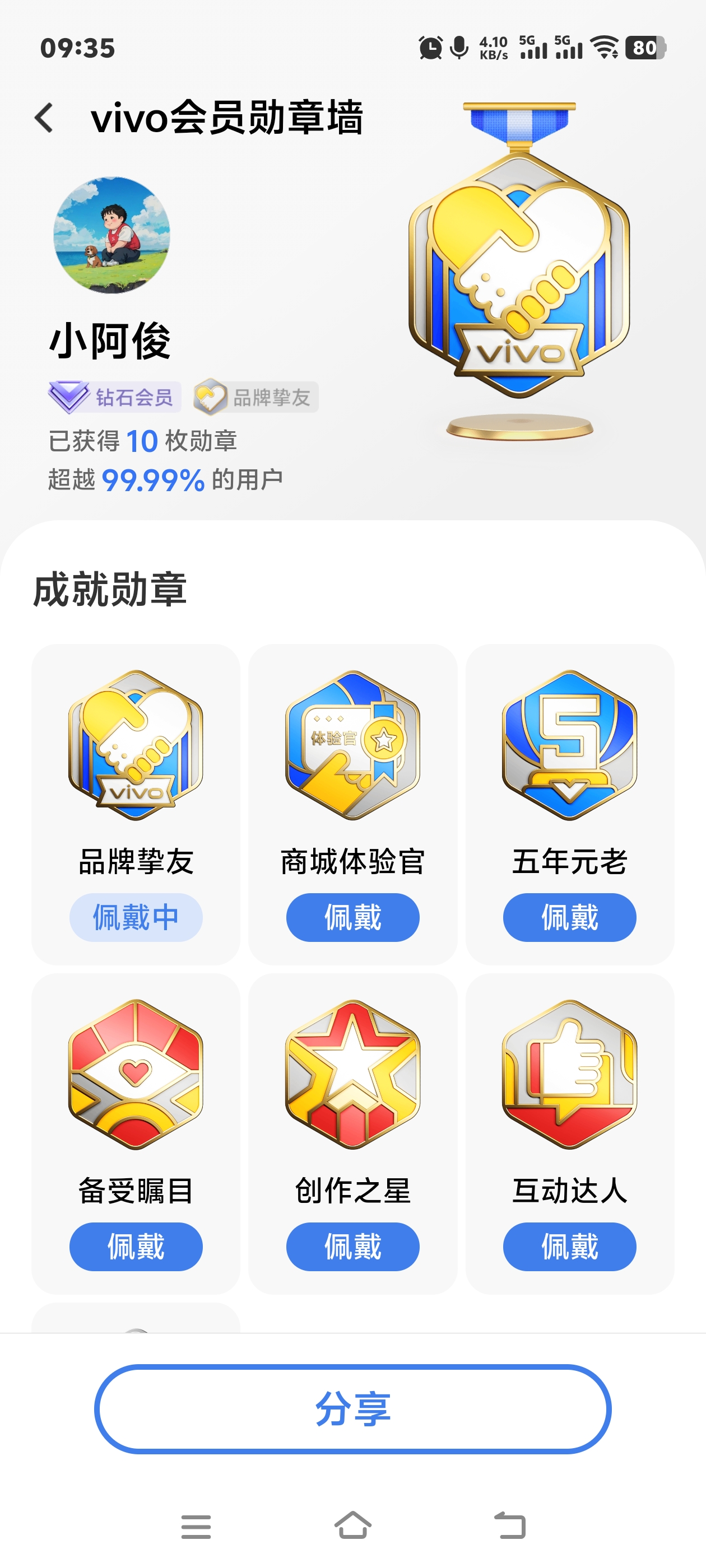
Task: Wear the 创作之星 medal
Action: pyautogui.click(x=352, y=1246)
